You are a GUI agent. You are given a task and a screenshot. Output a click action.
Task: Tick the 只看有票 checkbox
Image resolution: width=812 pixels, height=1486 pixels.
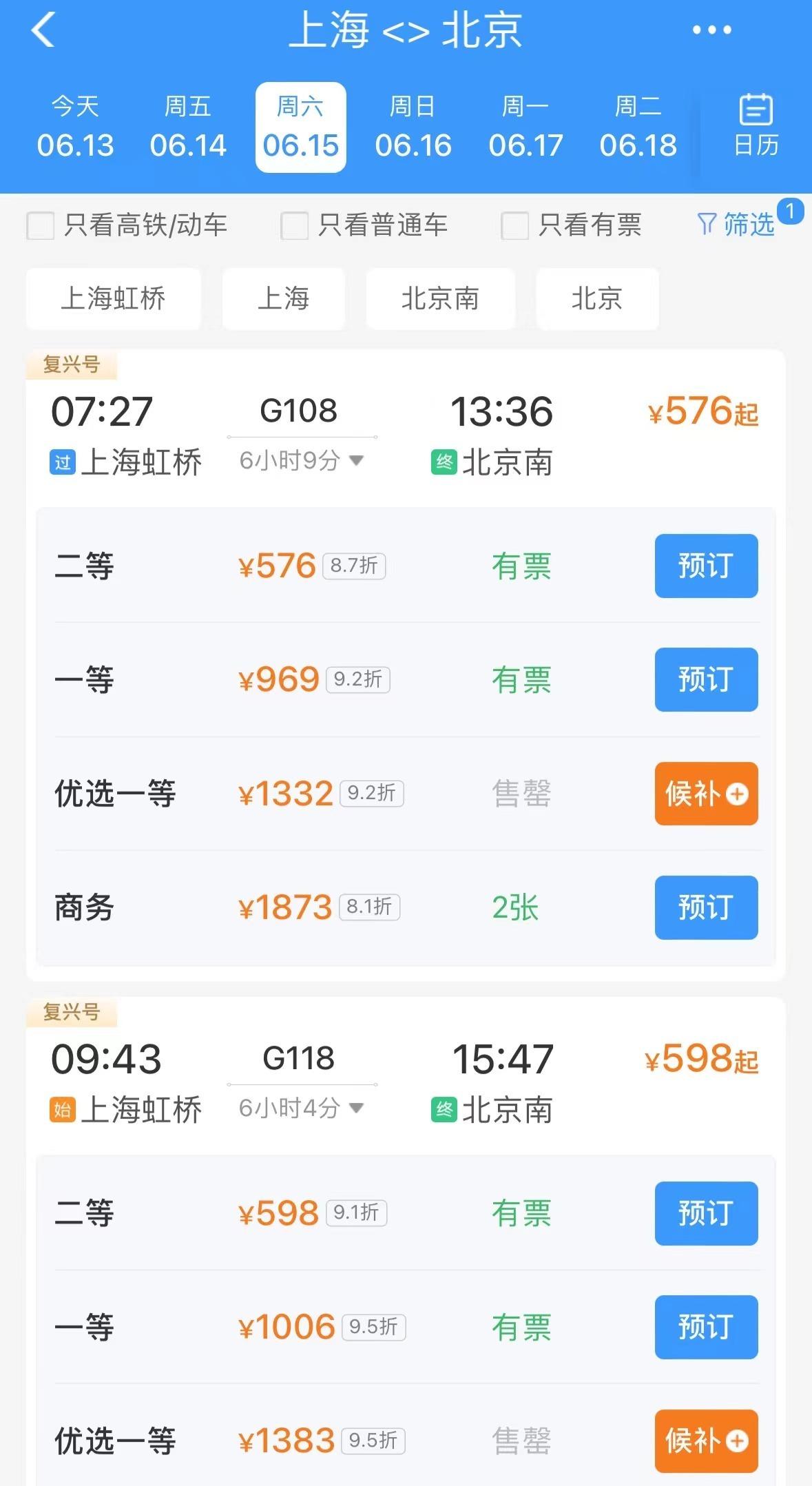(x=515, y=226)
